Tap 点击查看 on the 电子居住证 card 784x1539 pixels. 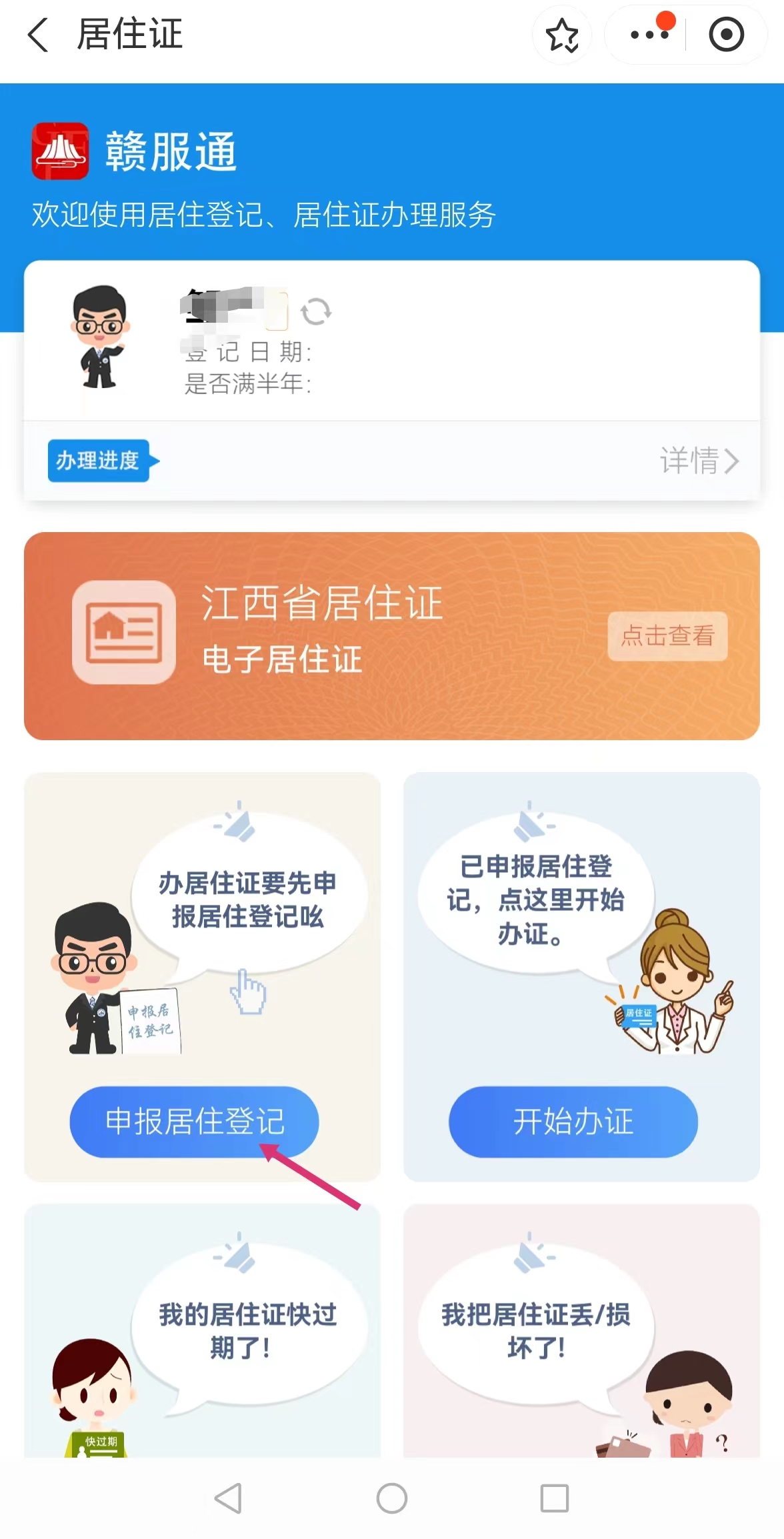tap(667, 636)
